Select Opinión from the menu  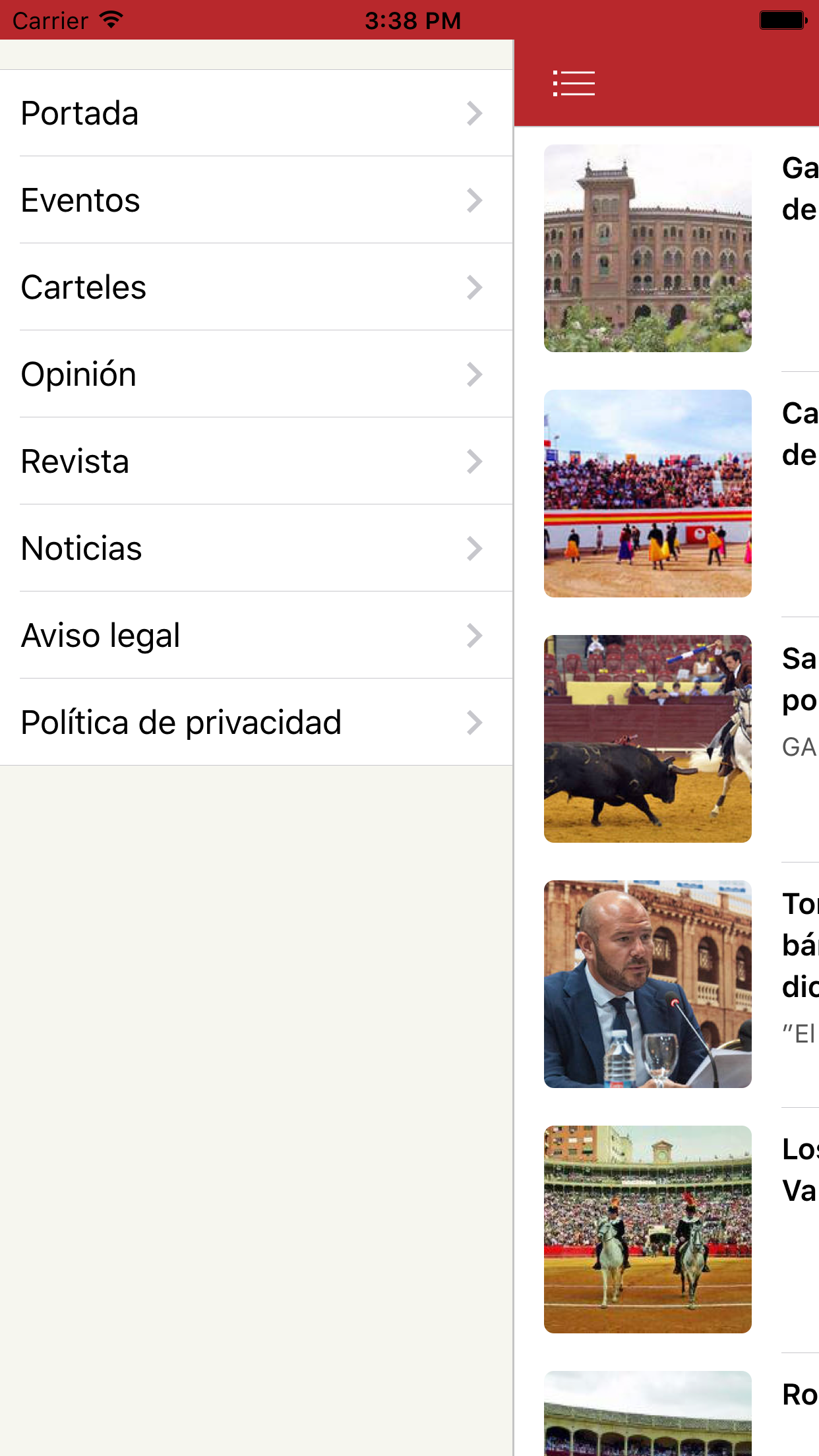click(x=256, y=375)
